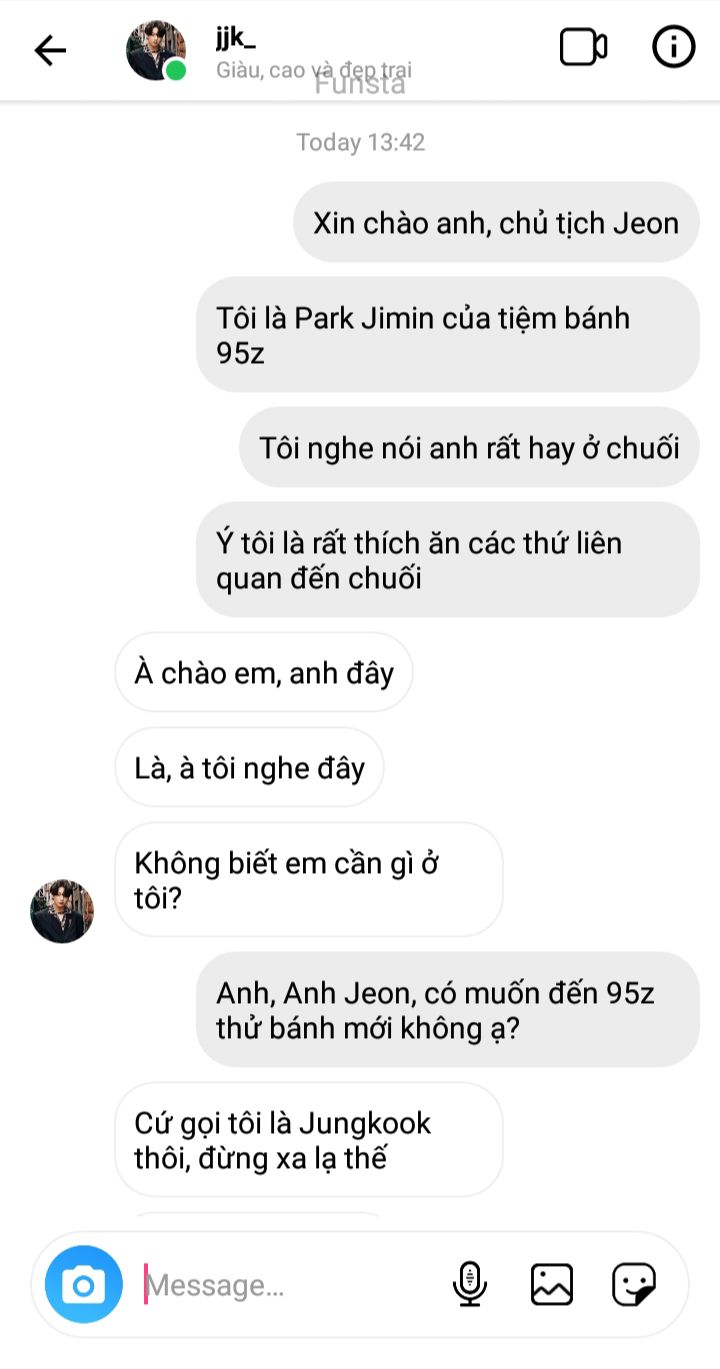
Task: Open the conversation info icon
Action: pyautogui.click(x=673, y=47)
